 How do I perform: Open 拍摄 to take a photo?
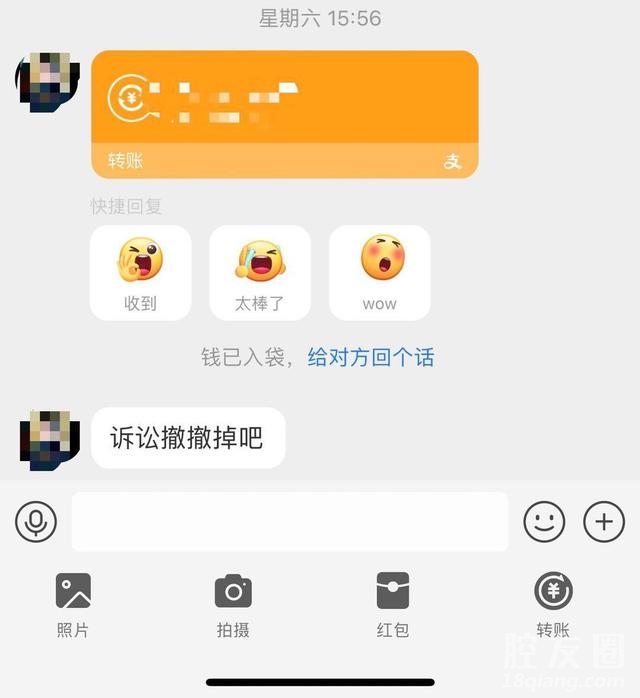233,604
